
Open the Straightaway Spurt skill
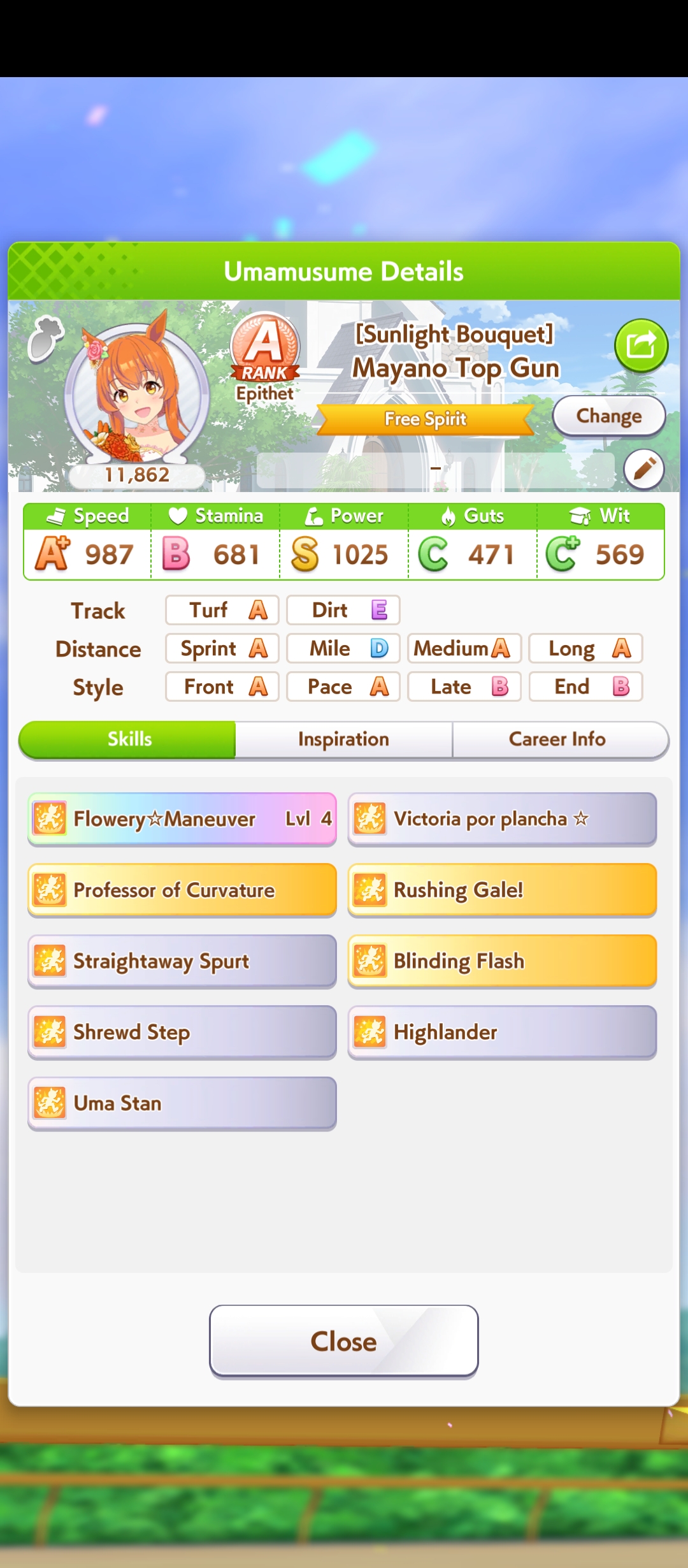point(182,961)
